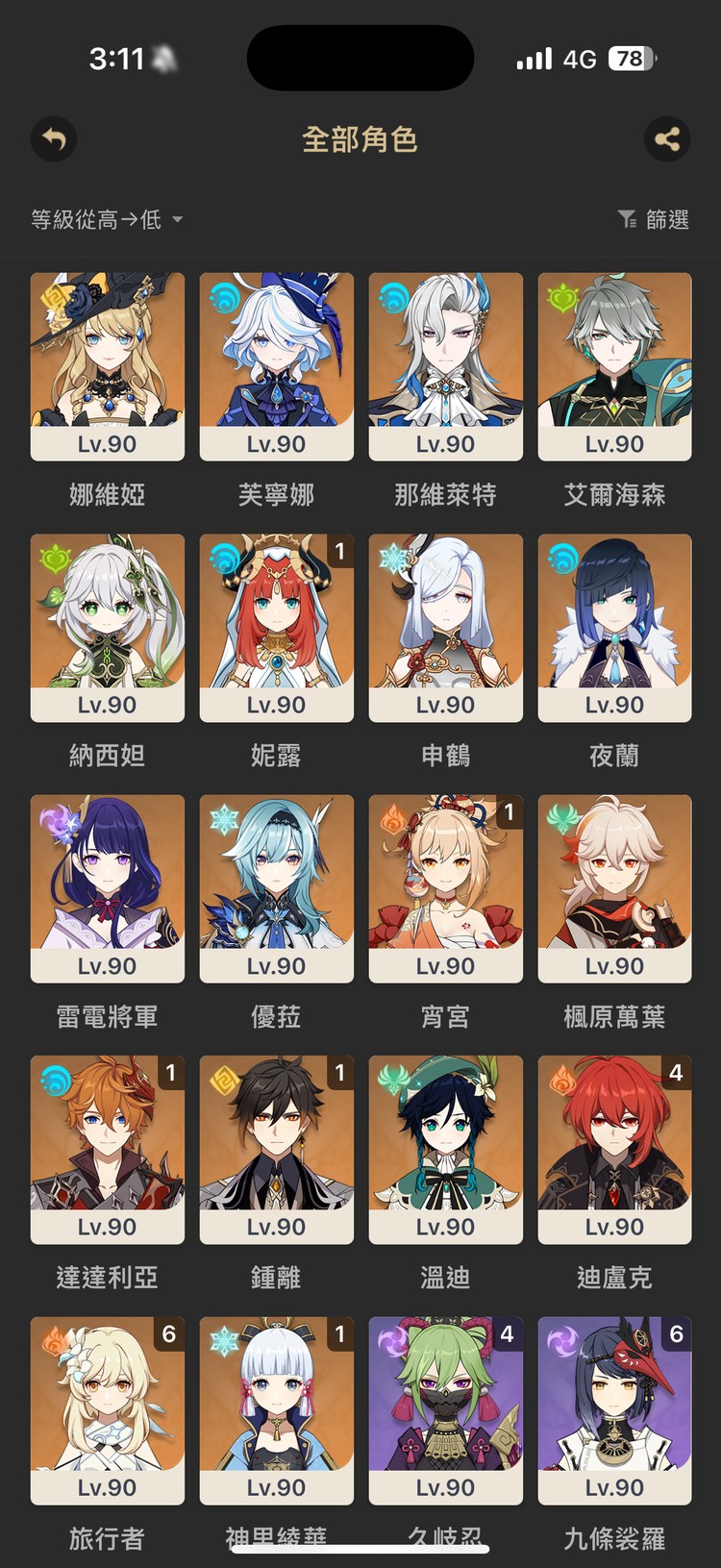
Task: Open 優菈 character card
Action: pyautogui.click(x=276, y=887)
